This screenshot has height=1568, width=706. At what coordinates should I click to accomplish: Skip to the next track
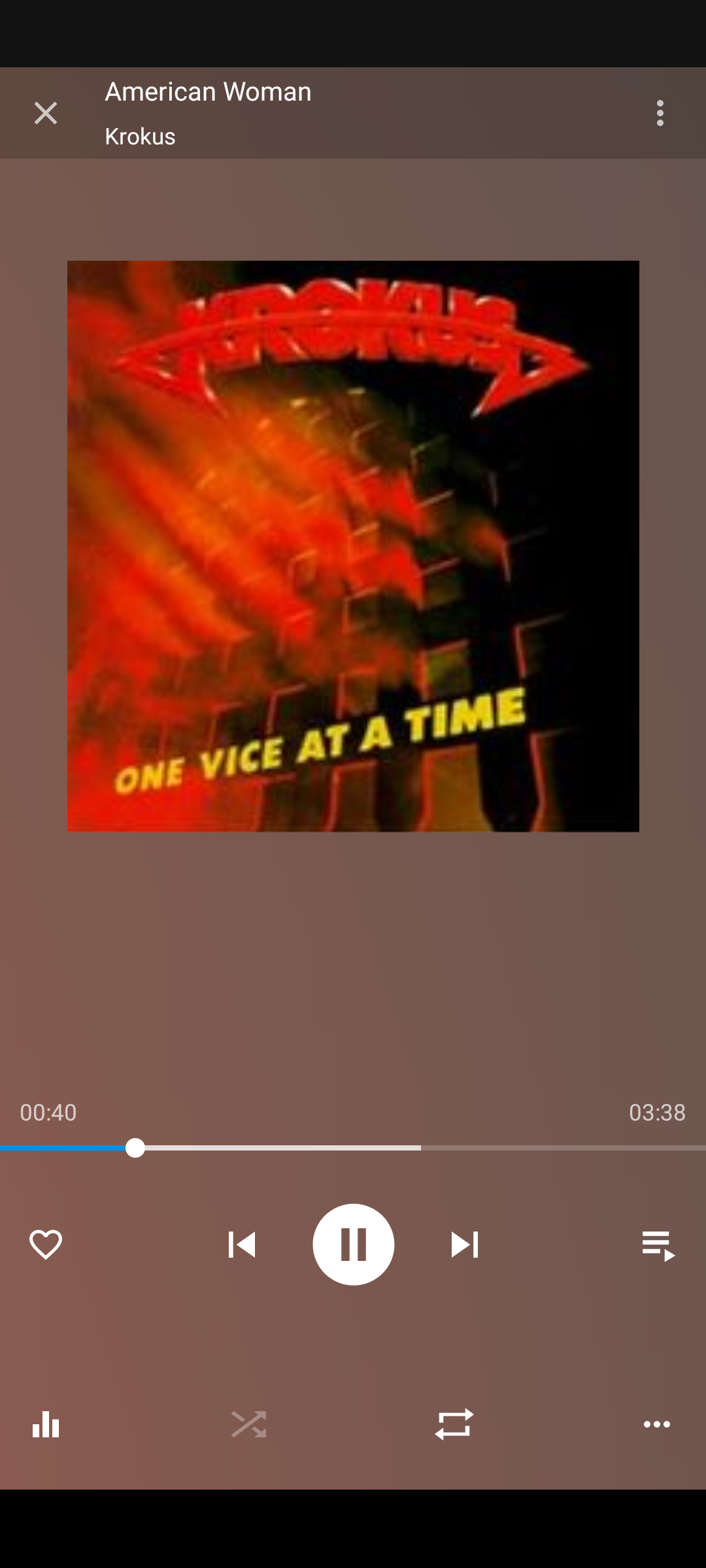point(465,1245)
